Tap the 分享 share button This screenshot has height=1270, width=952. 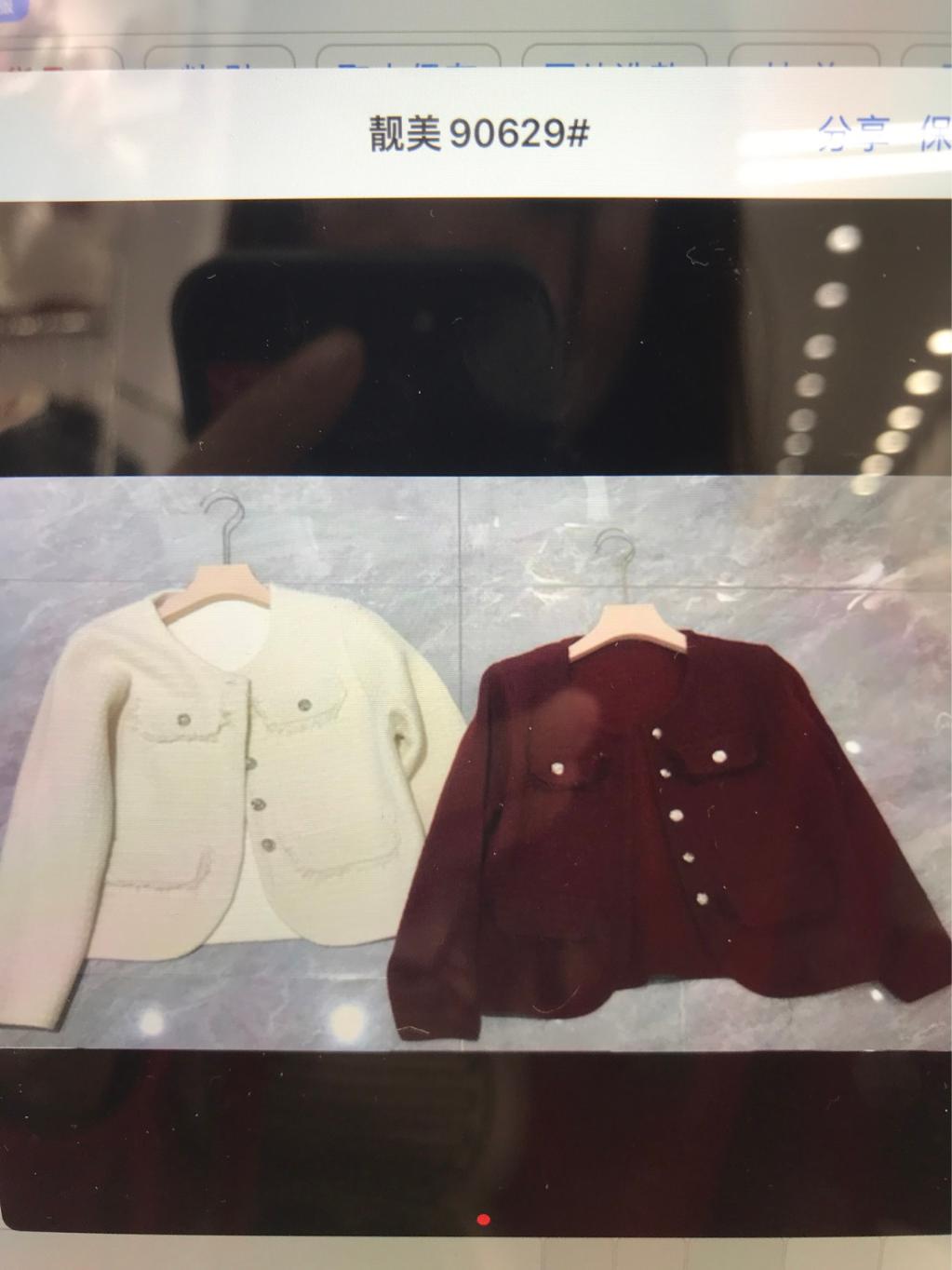coord(853,134)
